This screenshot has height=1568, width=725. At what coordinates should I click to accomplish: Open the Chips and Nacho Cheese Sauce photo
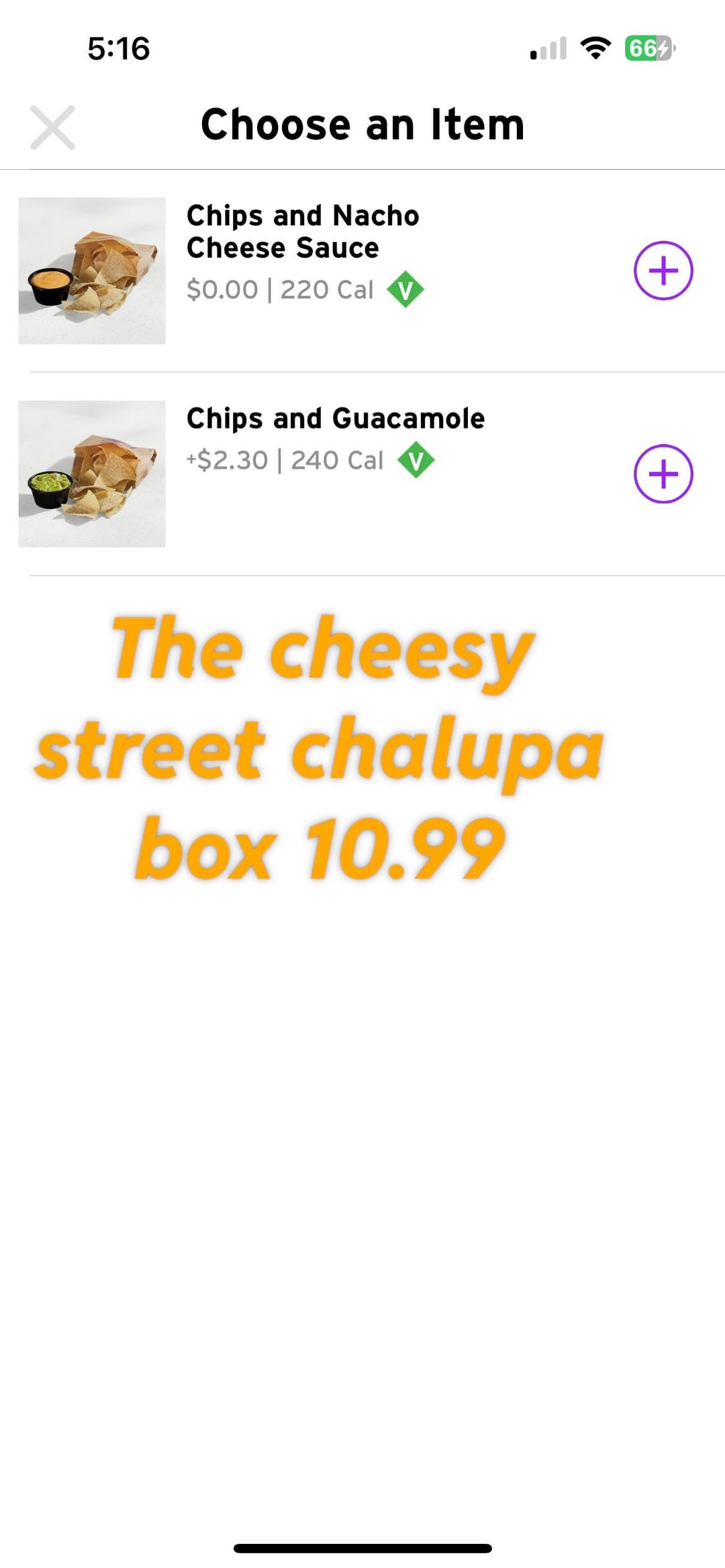[x=92, y=270]
